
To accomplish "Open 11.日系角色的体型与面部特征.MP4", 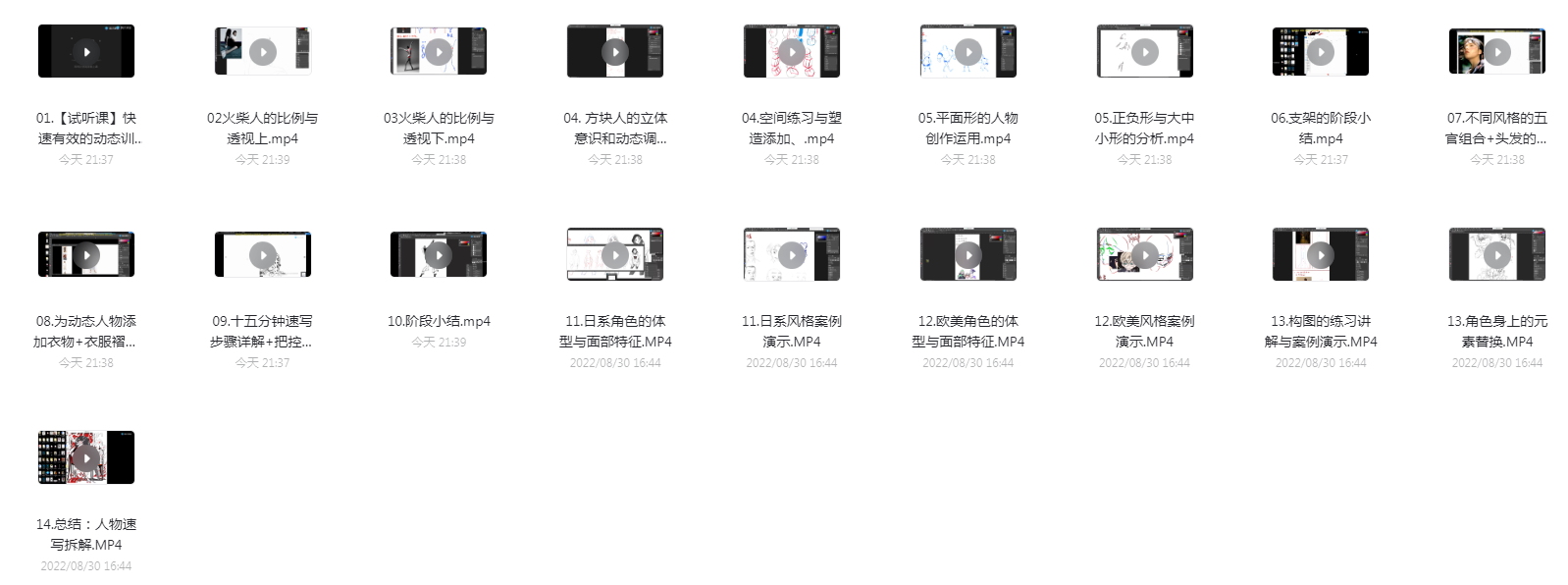I will (615, 255).
